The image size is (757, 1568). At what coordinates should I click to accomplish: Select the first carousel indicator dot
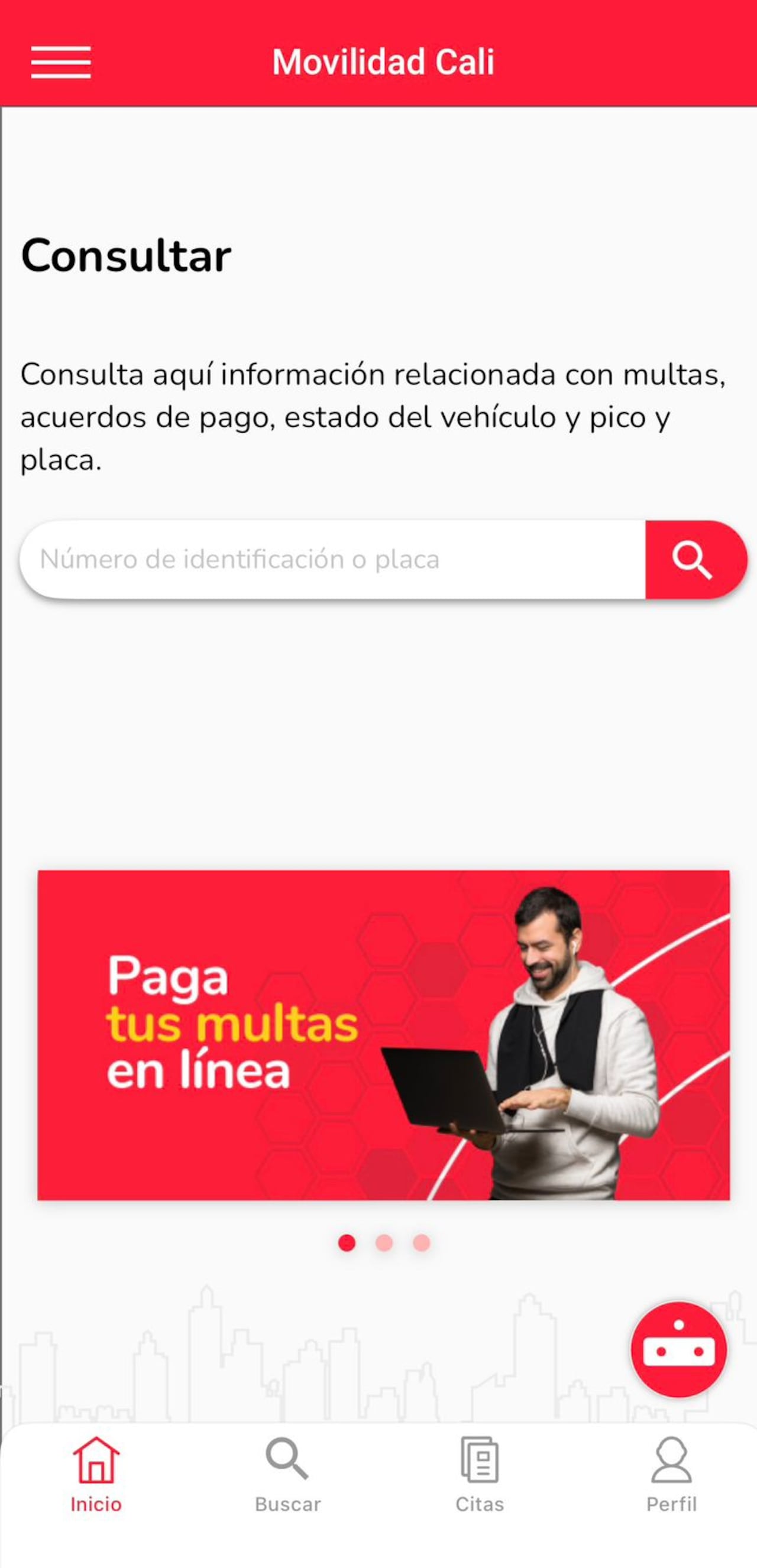coord(348,1243)
